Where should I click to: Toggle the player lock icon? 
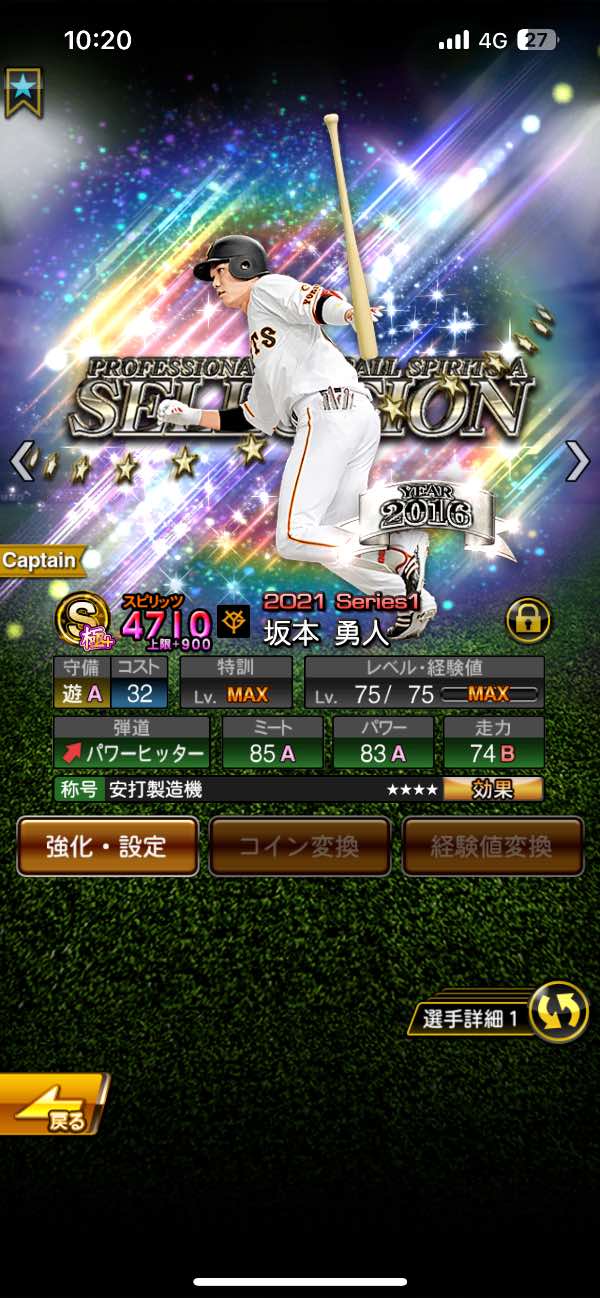528,620
